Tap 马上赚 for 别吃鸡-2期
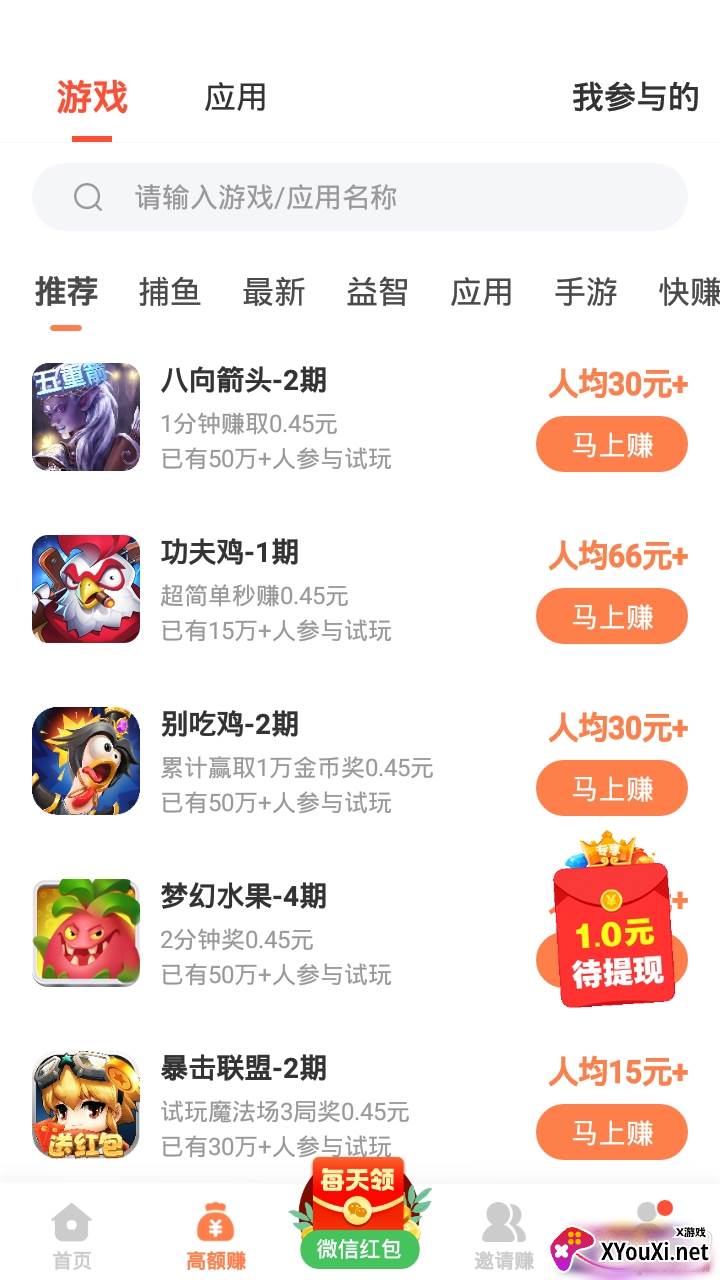Viewport: 720px width, 1280px height. click(x=612, y=788)
